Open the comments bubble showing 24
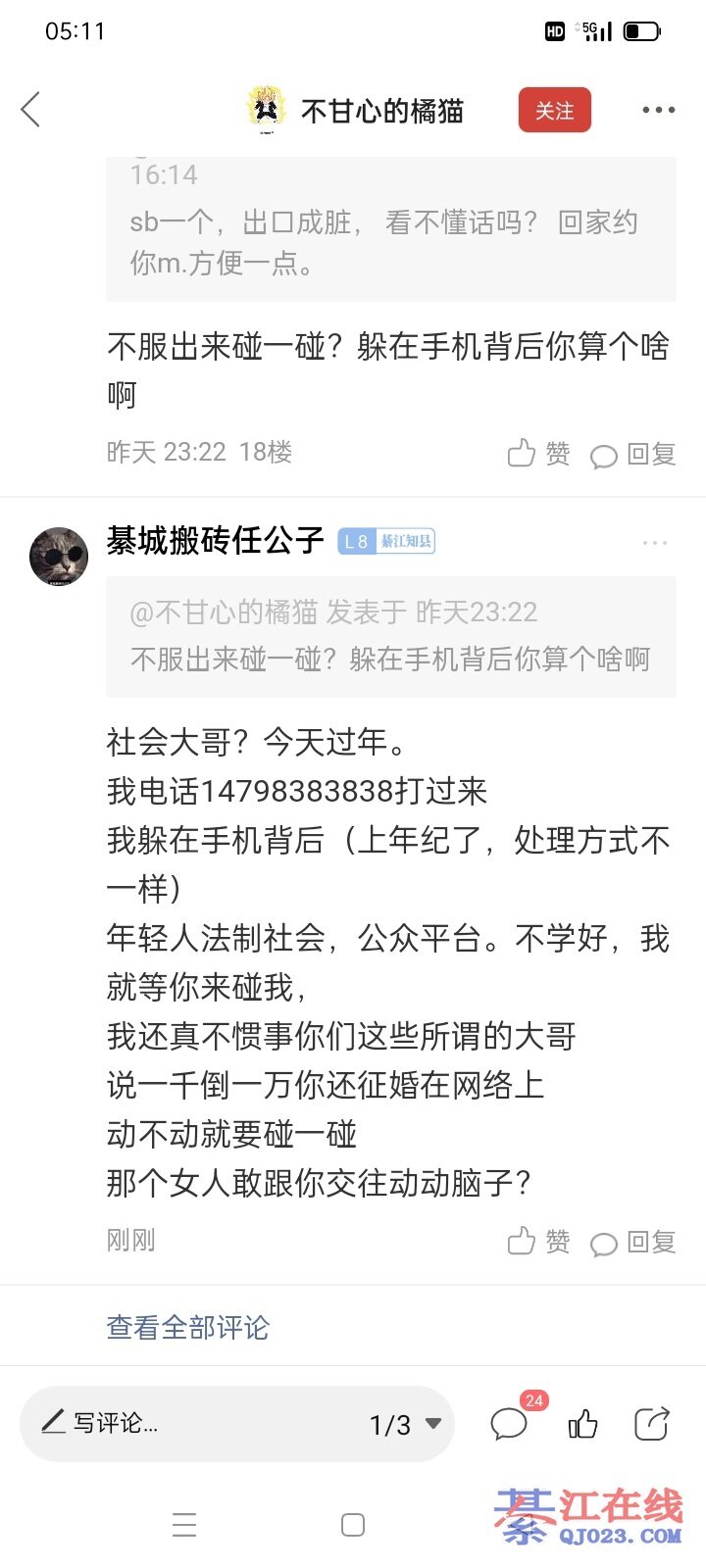Image resolution: width=706 pixels, height=1568 pixels. (511, 1423)
